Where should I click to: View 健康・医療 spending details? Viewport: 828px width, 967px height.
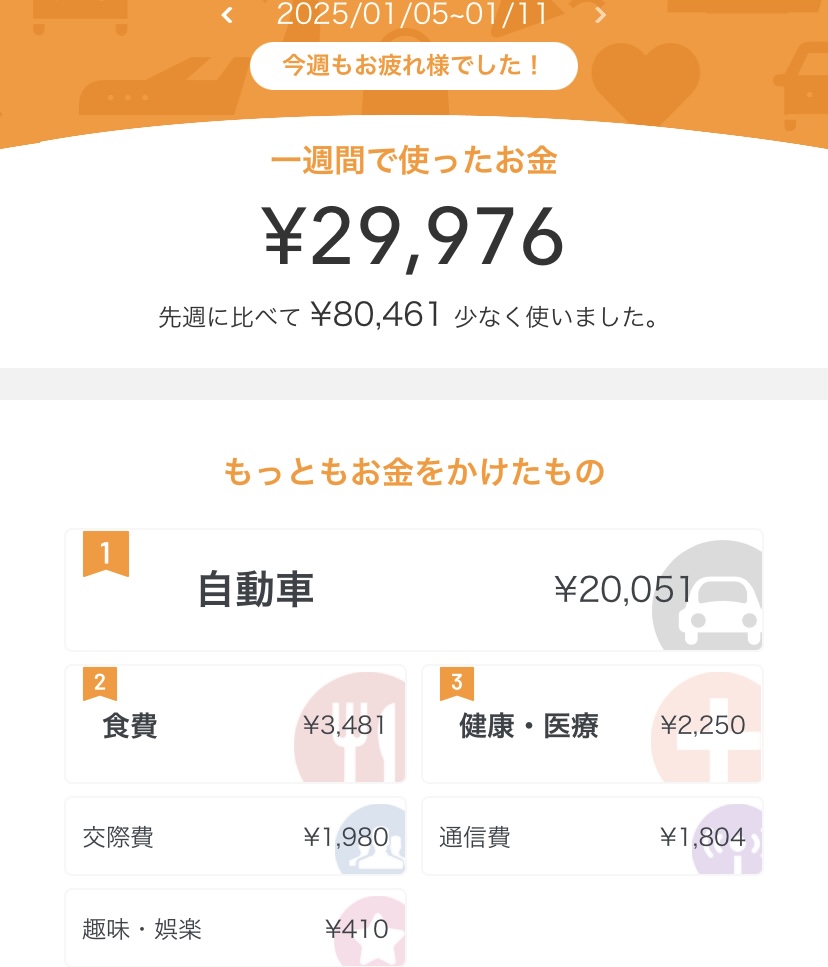[592, 725]
